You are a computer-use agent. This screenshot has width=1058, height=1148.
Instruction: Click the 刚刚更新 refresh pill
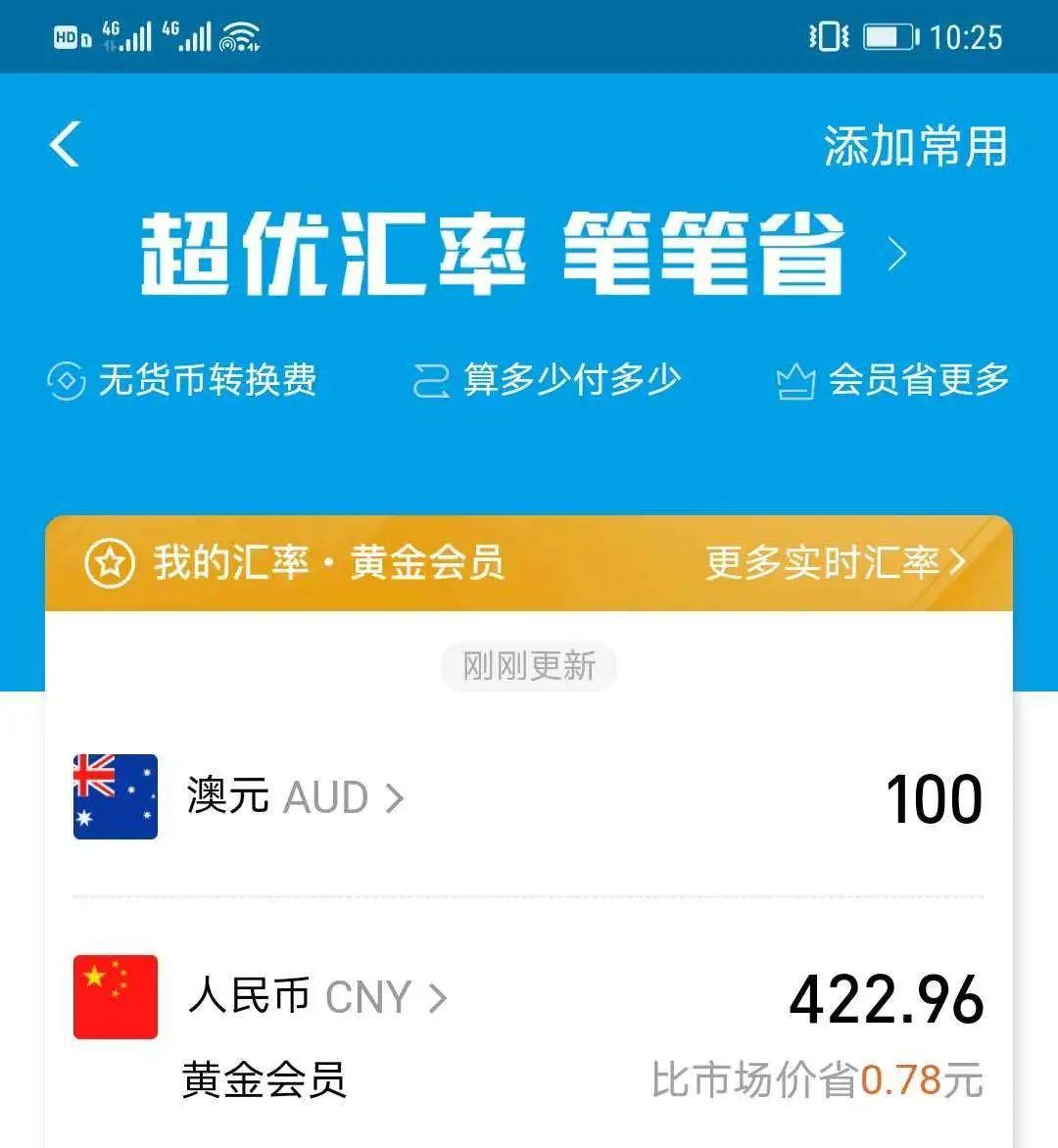coord(529,666)
